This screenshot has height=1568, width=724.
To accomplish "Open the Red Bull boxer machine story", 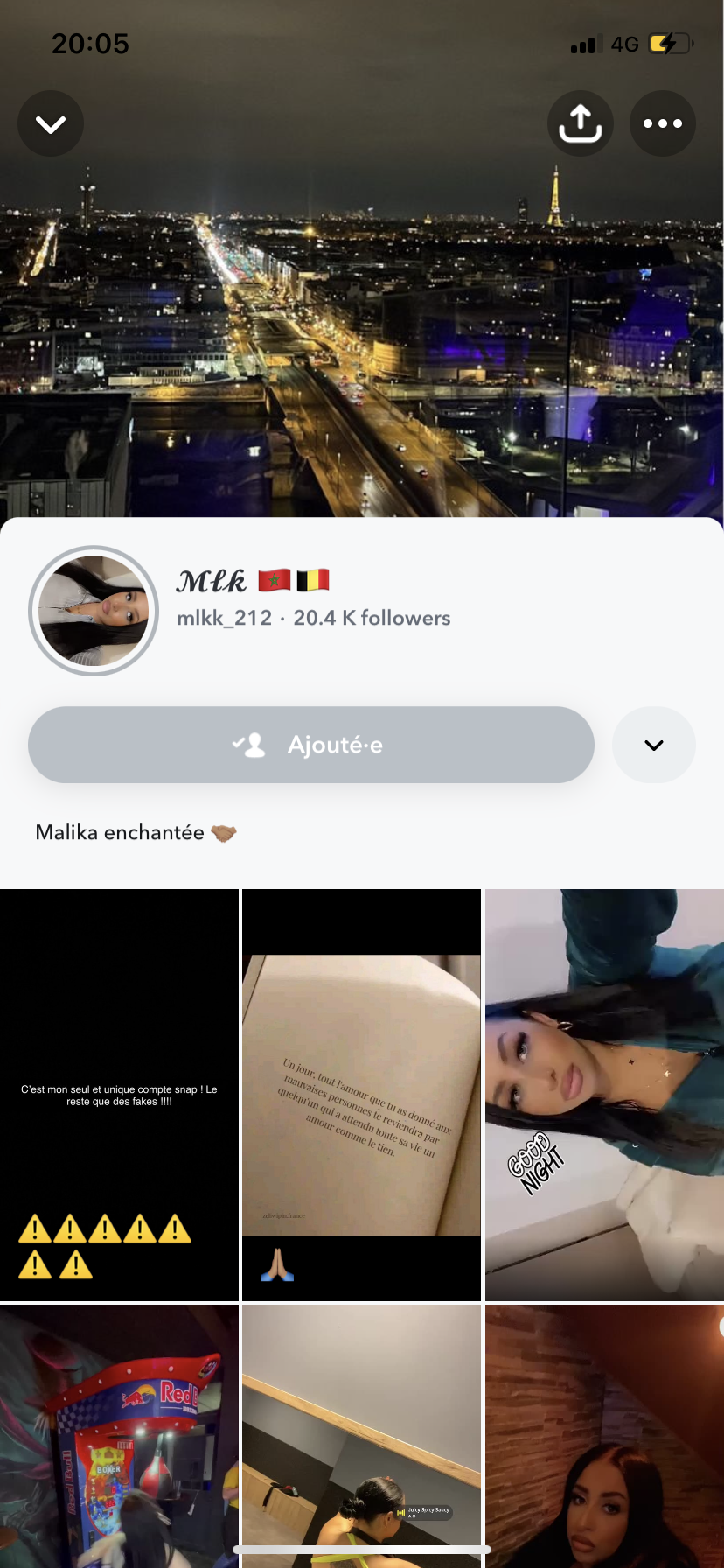I will click(119, 1435).
